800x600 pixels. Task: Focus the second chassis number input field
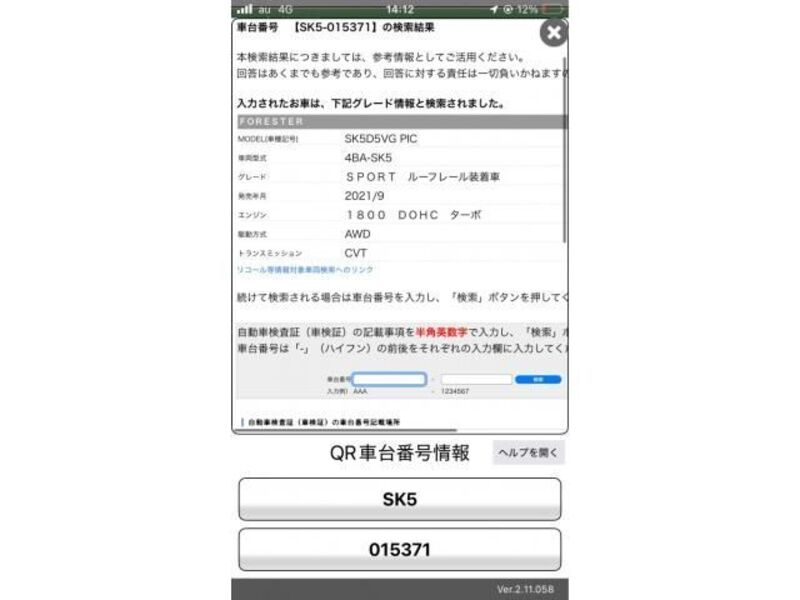(x=476, y=380)
